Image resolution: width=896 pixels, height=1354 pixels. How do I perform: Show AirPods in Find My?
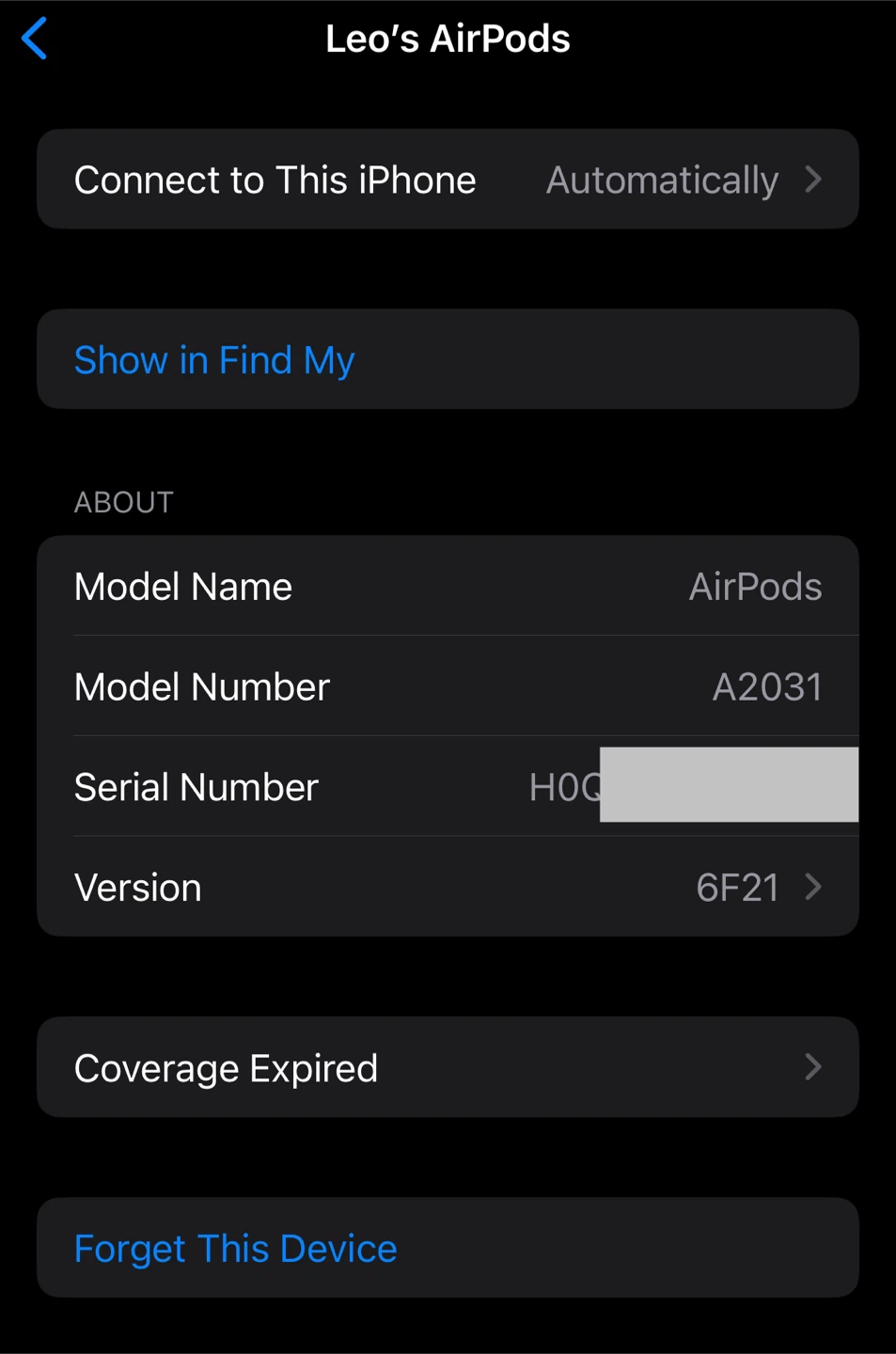tap(214, 360)
